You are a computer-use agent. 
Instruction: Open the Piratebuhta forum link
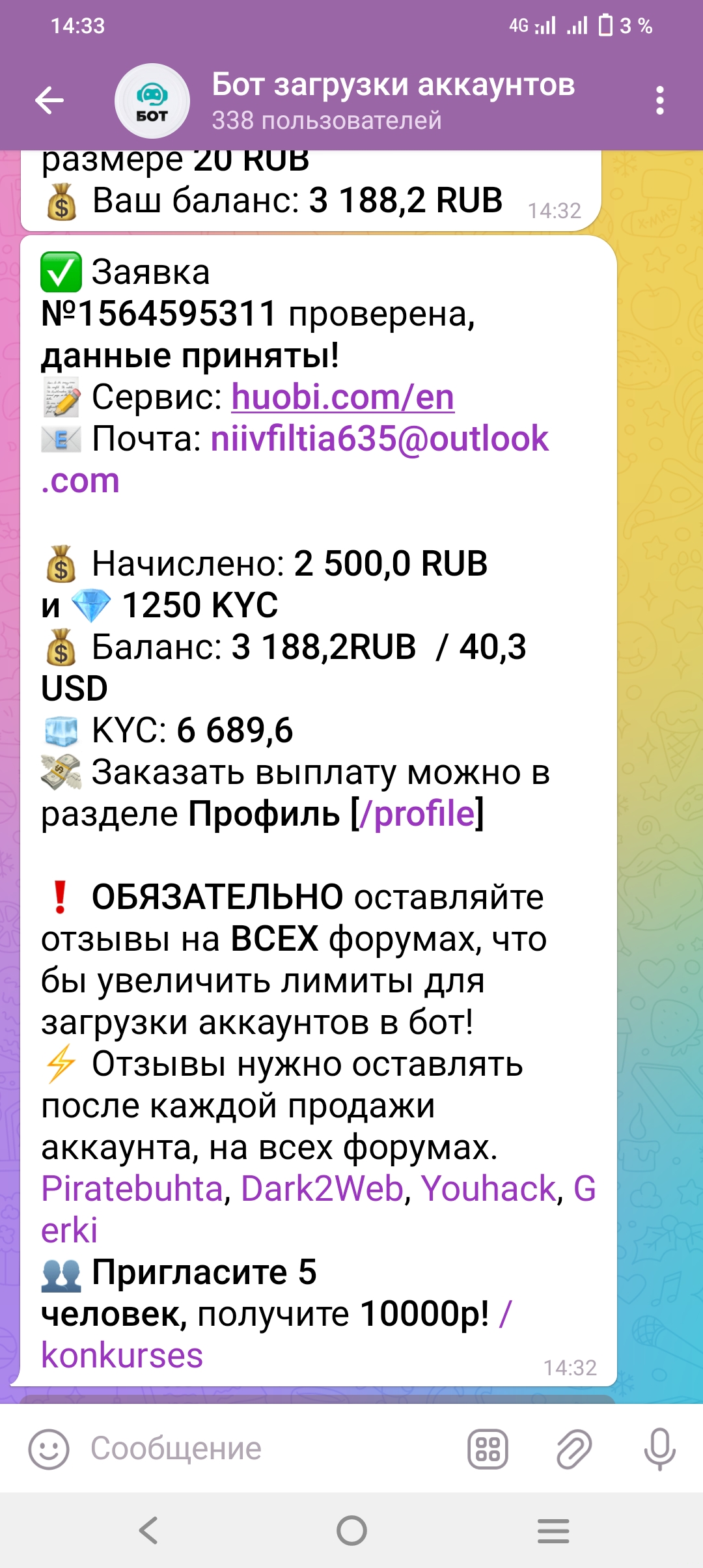pos(133,1189)
